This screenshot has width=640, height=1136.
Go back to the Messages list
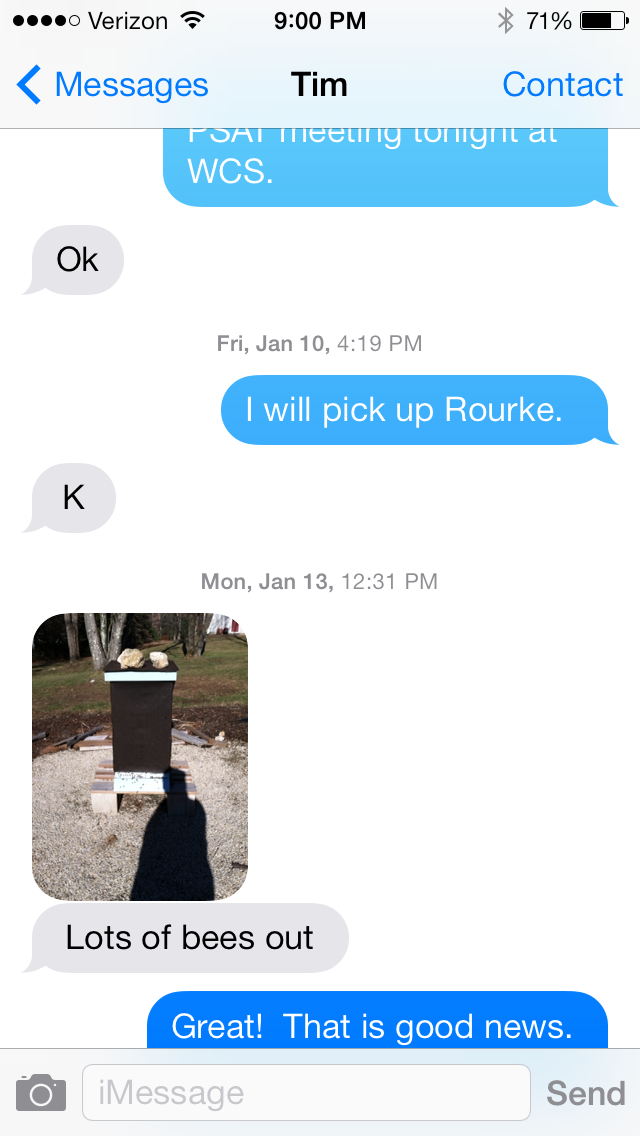coord(112,85)
